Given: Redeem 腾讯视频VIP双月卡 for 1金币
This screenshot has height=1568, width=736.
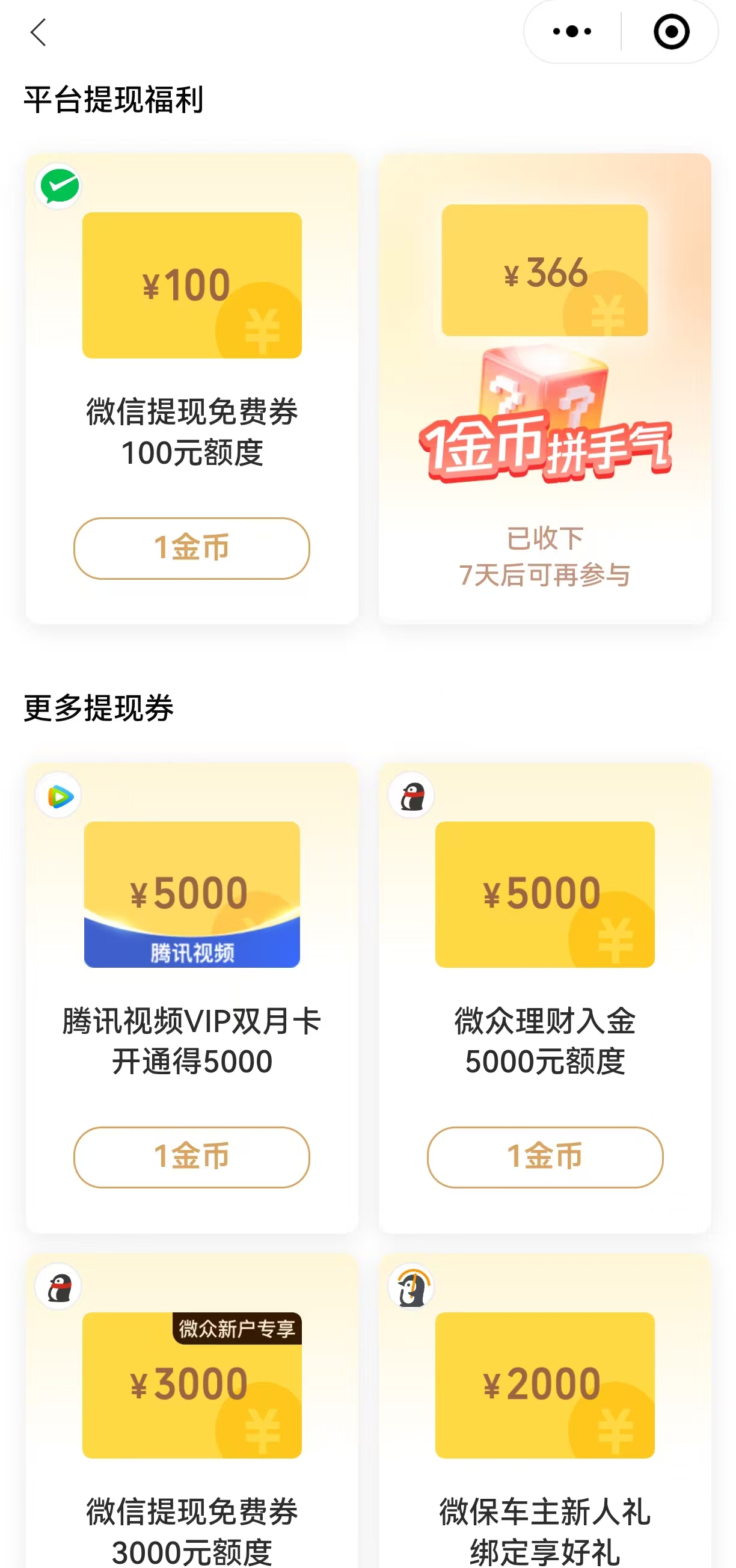Looking at the screenshot, I should click(191, 1157).
